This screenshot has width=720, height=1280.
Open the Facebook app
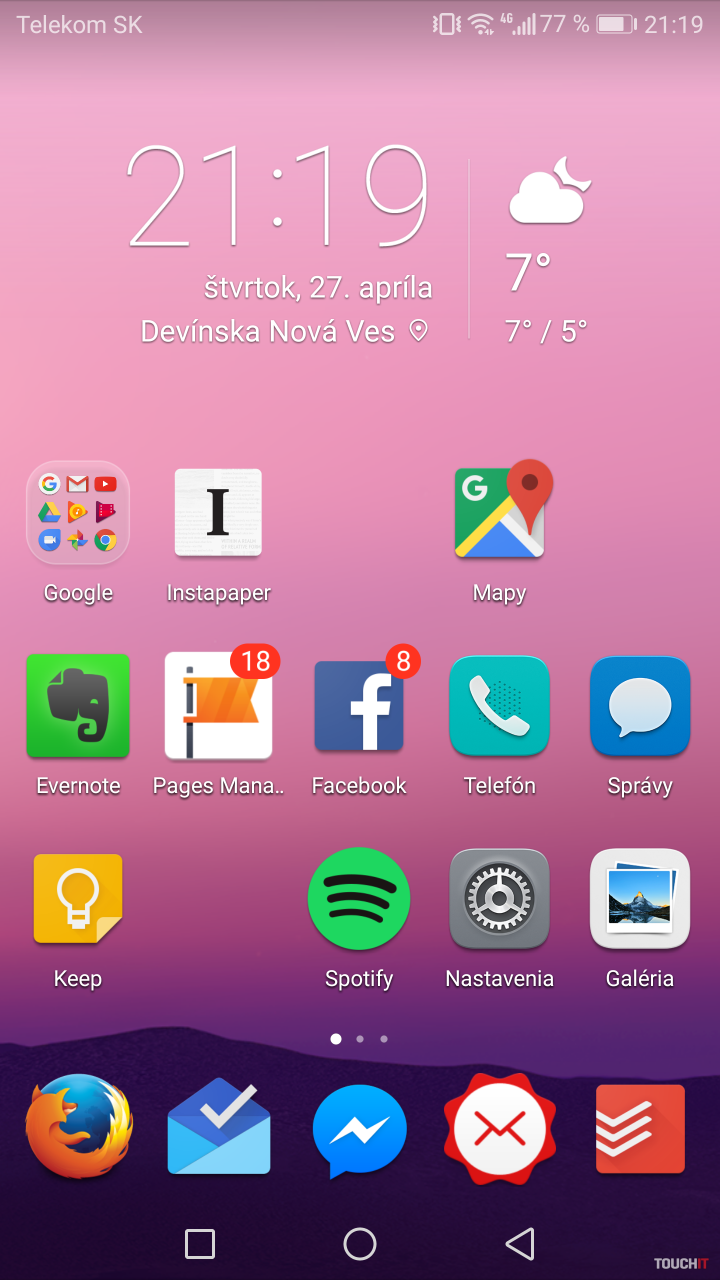(359, 706)
